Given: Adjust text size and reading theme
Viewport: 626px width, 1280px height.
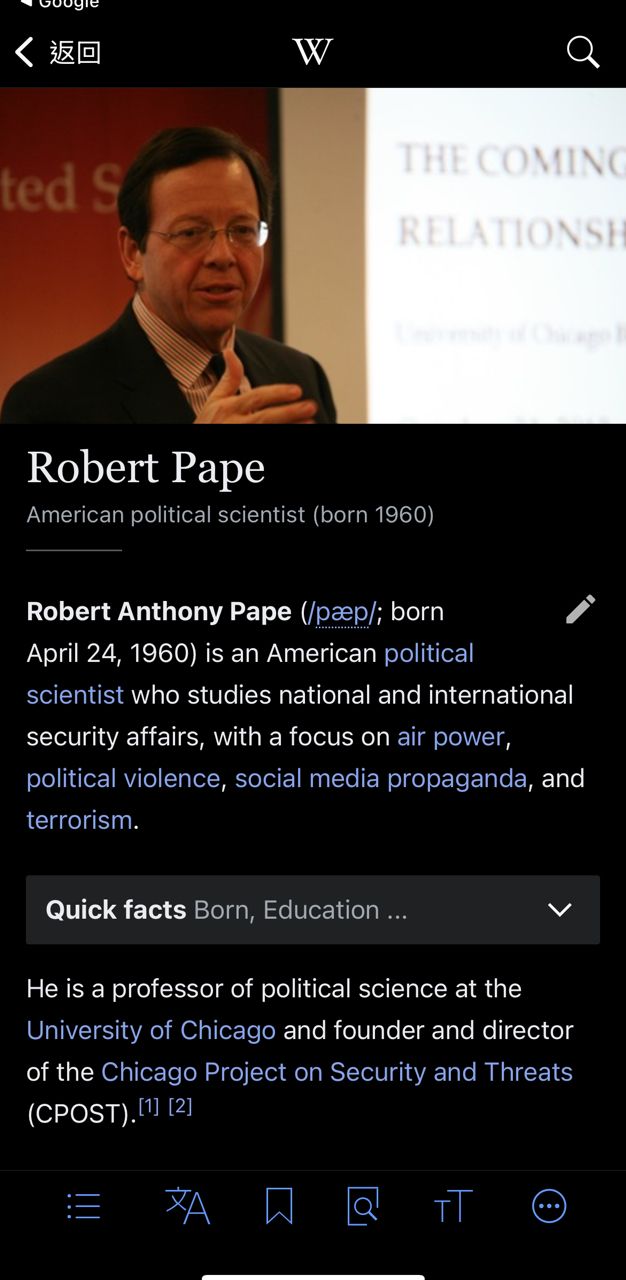Looking at the screenshot, I should pos(452,1206).
